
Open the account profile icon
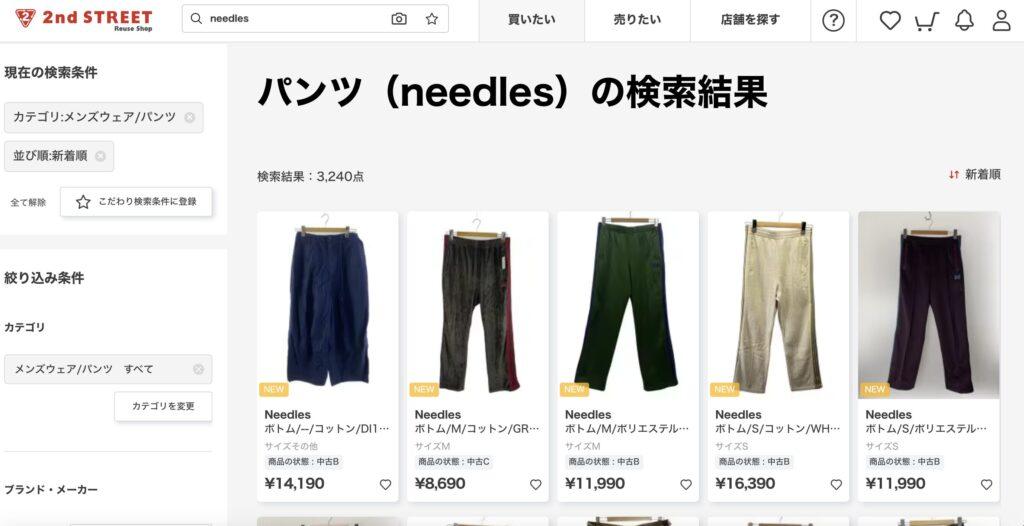click(x=1001, y=20)
